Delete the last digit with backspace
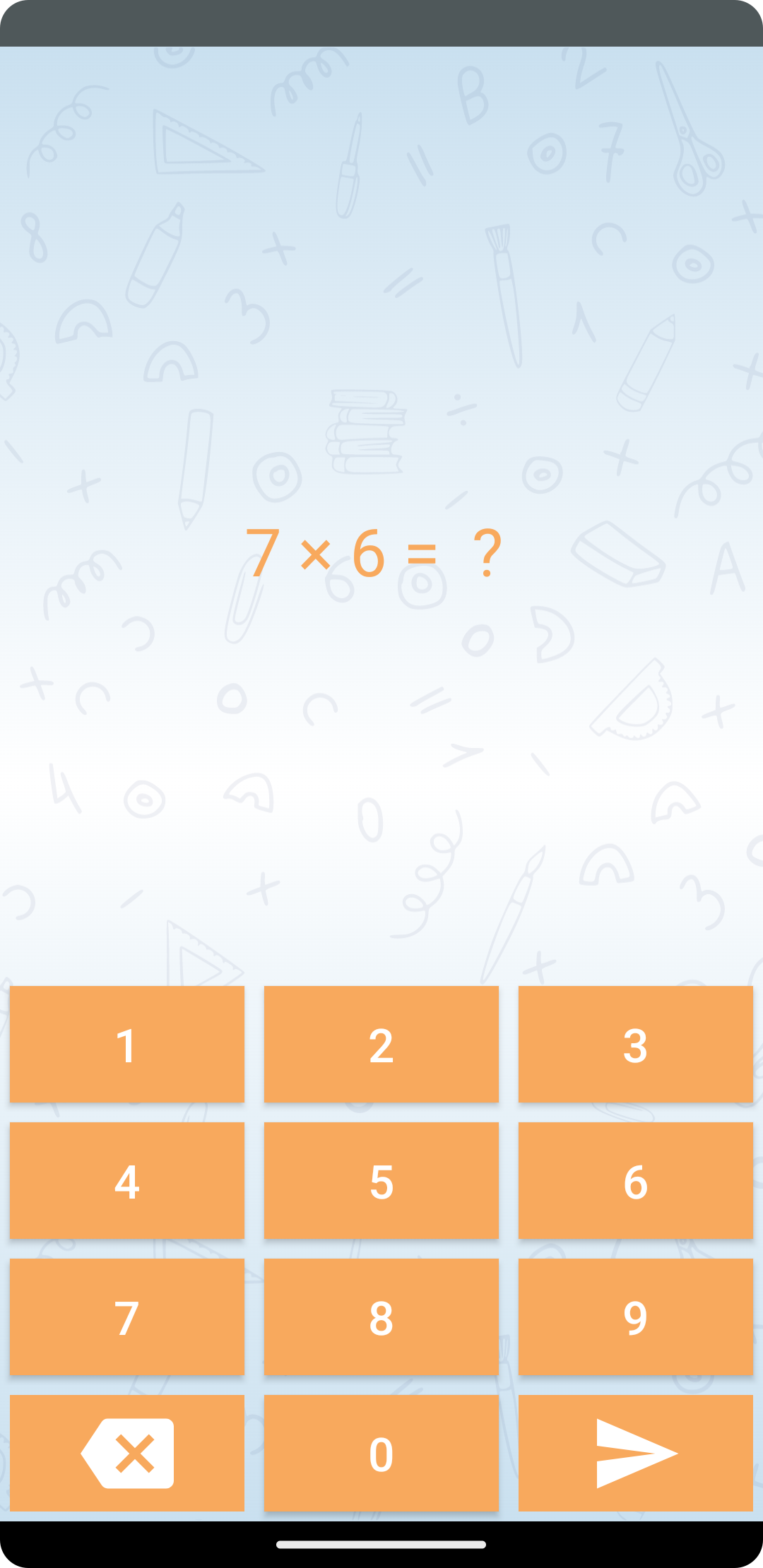 [127, 1453]
